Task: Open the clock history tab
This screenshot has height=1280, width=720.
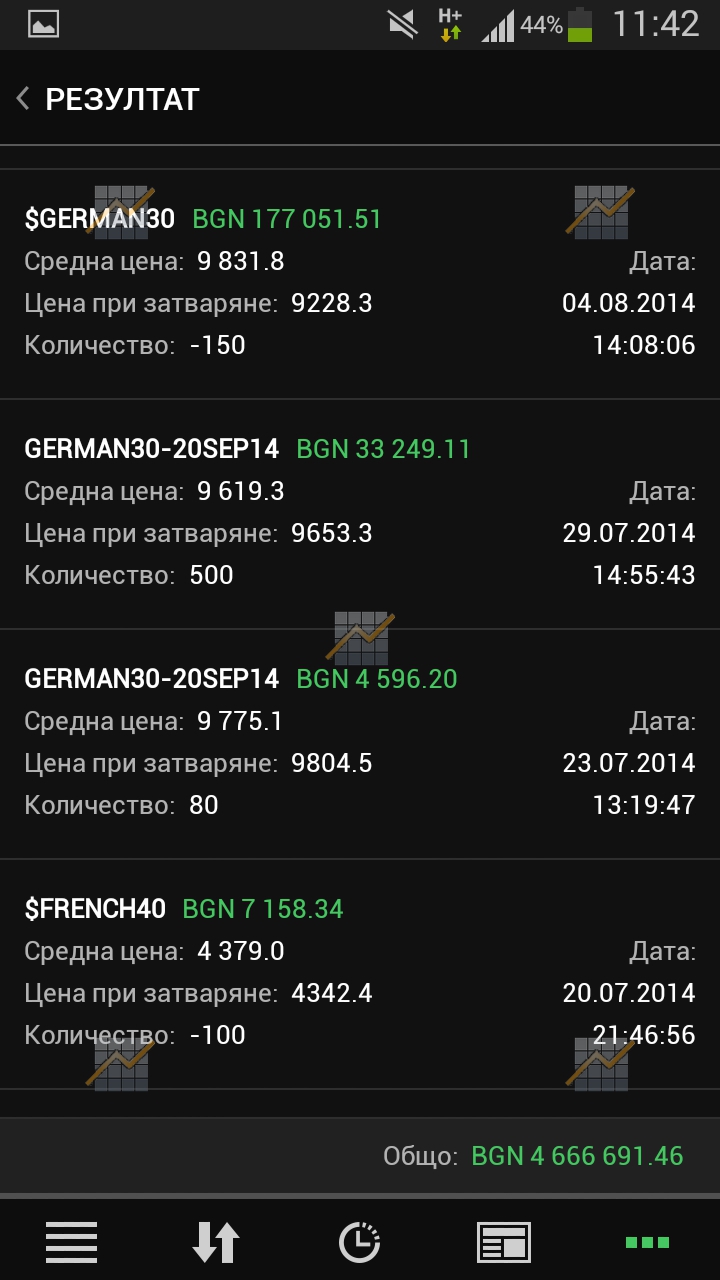Action: coord(360,1242)
